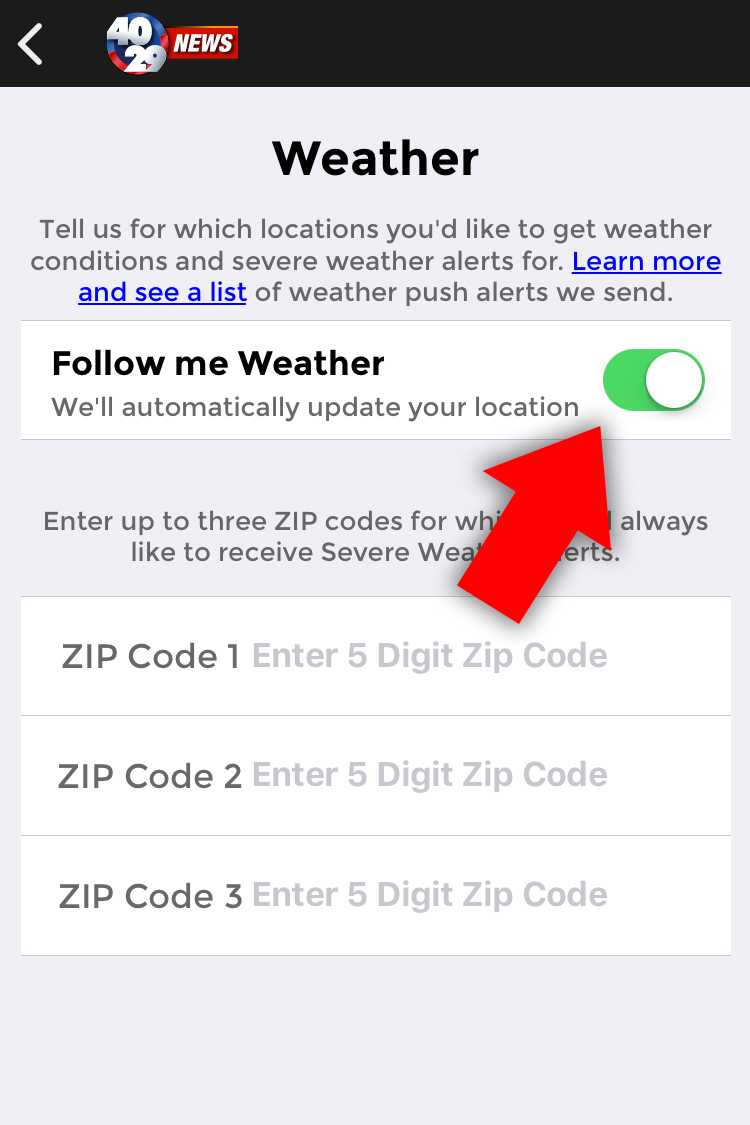The height and width of the screenshot is (1125, 750).
Task: Turn off Follow me Weather switch
Action: pos(653,380)
